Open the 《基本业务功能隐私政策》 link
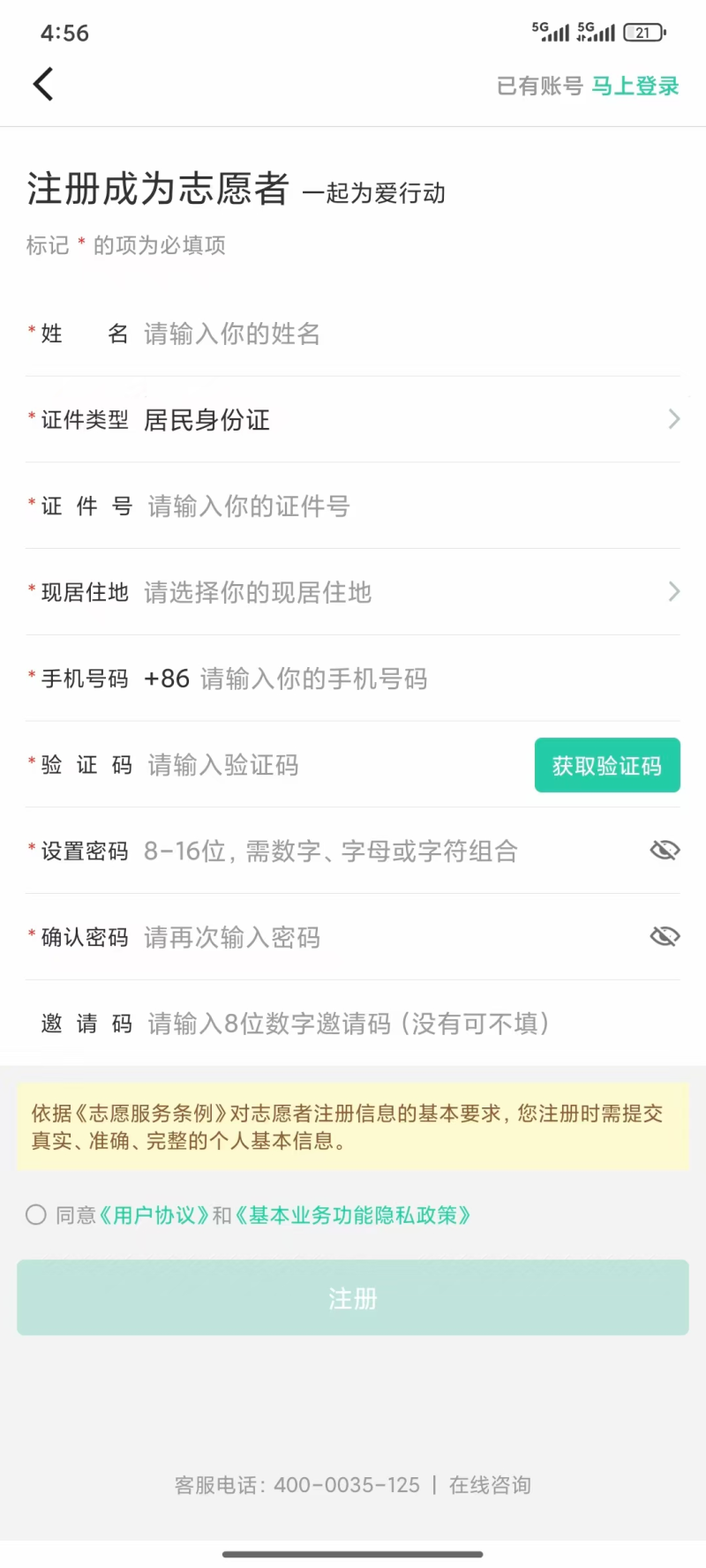The height and width of the screenshot is (1568, 706). (x=353, y=1215)
